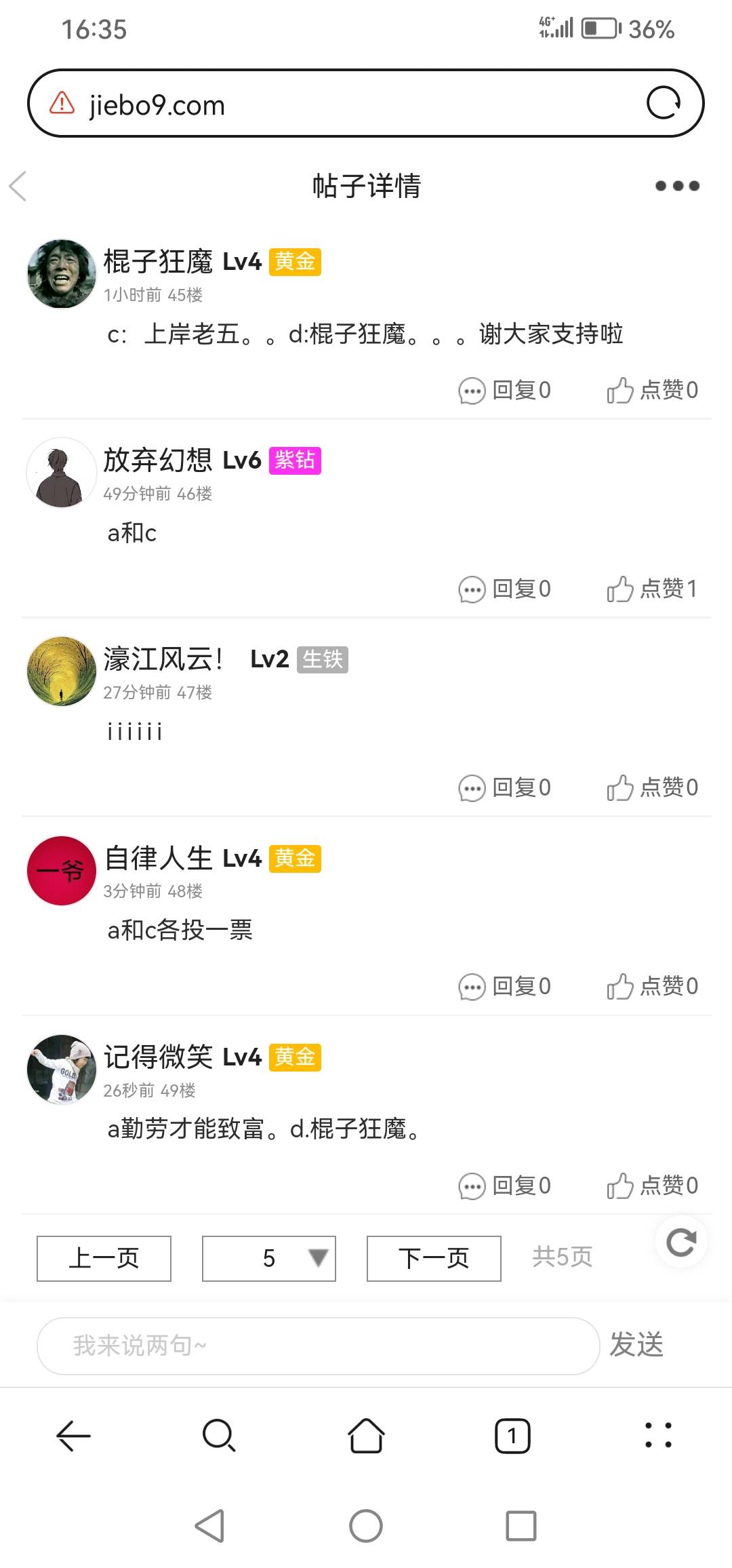The width and height of the screenshot is (732, 1568).
Task: Open 放弃幻想's profile avatar
Action: [x=61, y=473]
